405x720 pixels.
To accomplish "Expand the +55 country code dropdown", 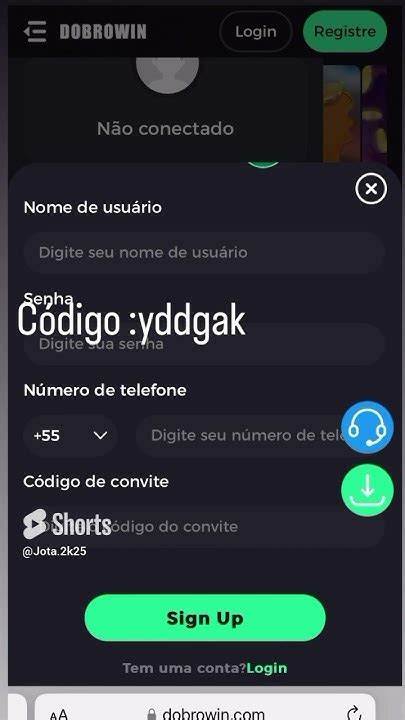I will coord(70,435).
